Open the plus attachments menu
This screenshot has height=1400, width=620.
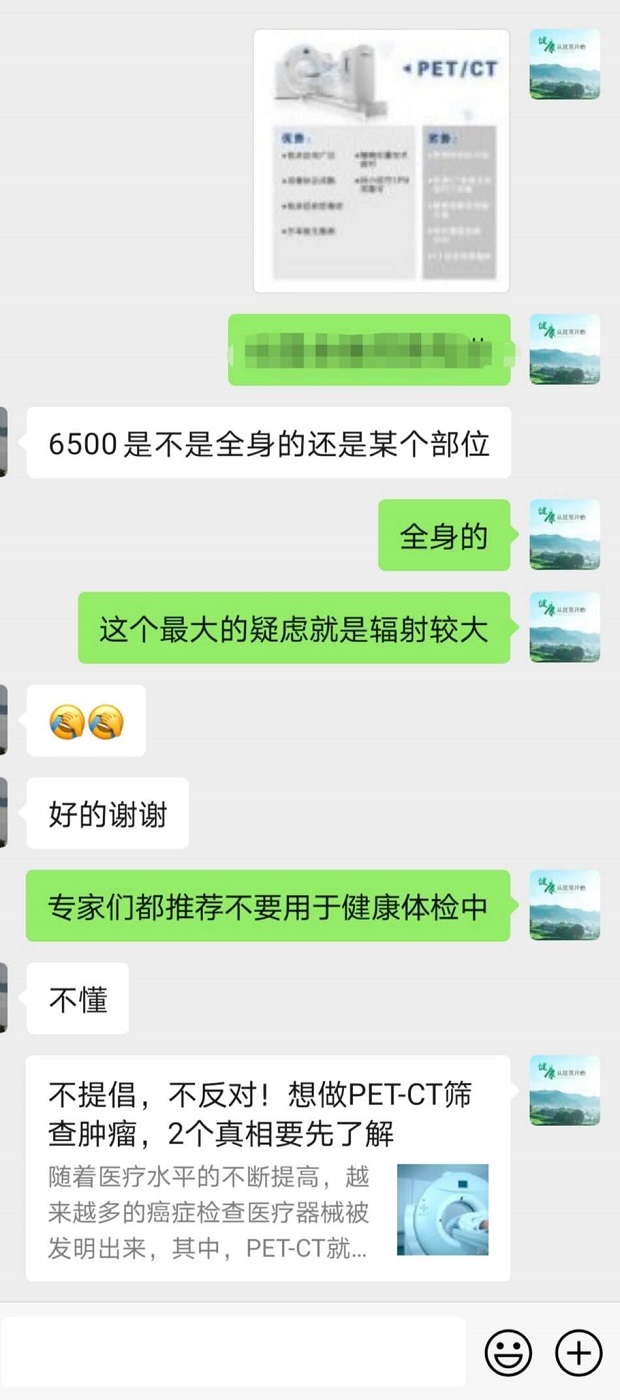[x=578, y=1354]
